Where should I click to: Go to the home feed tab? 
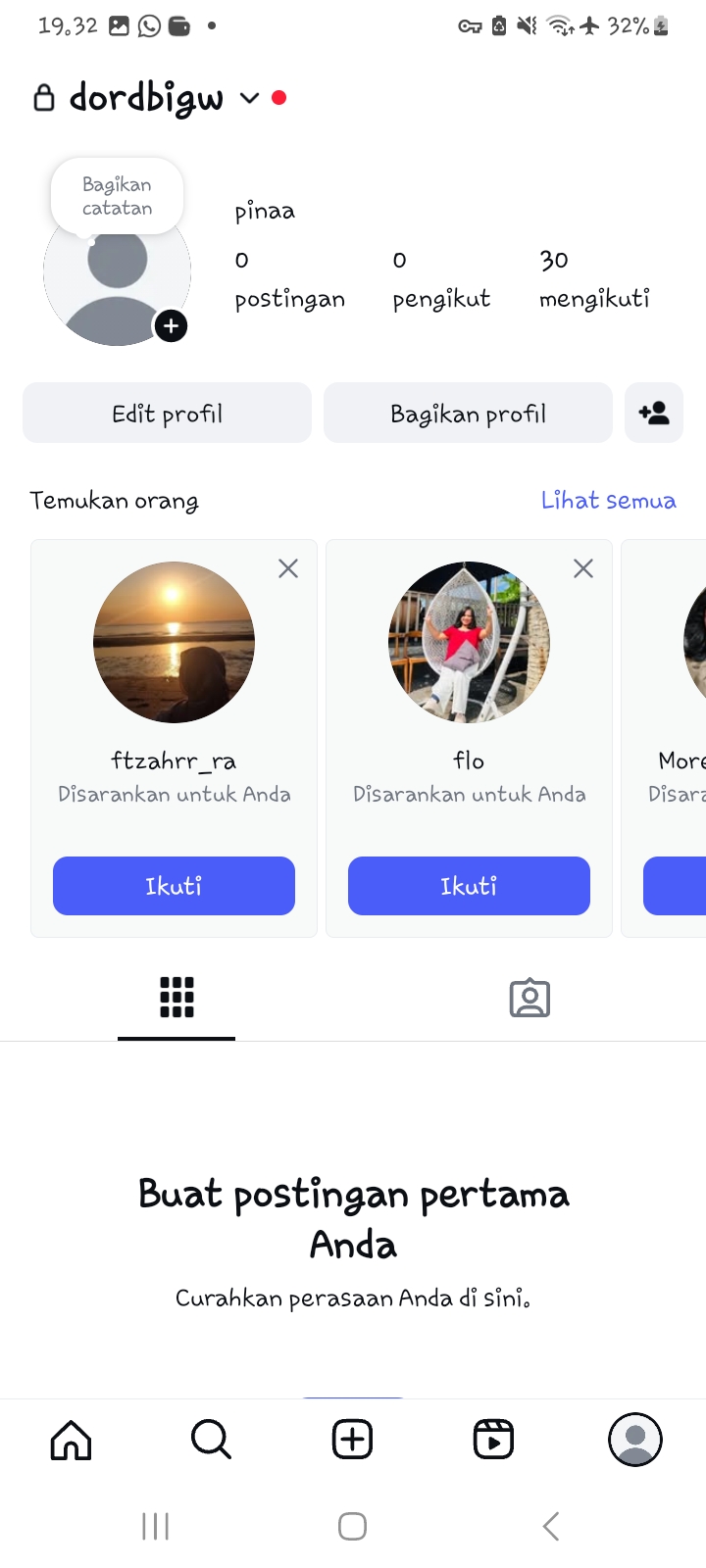pos(71,1441)
